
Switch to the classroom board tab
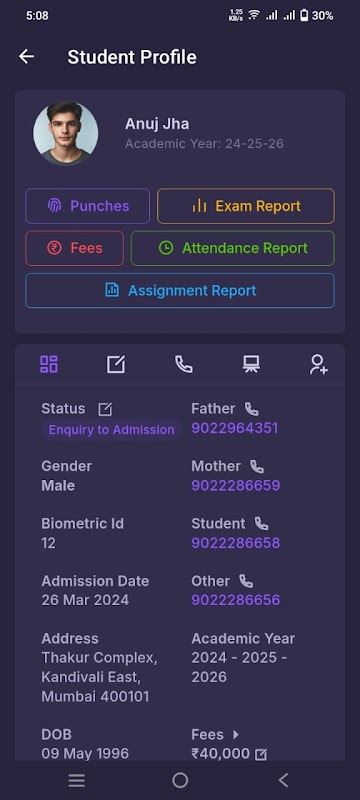[251, 364]
